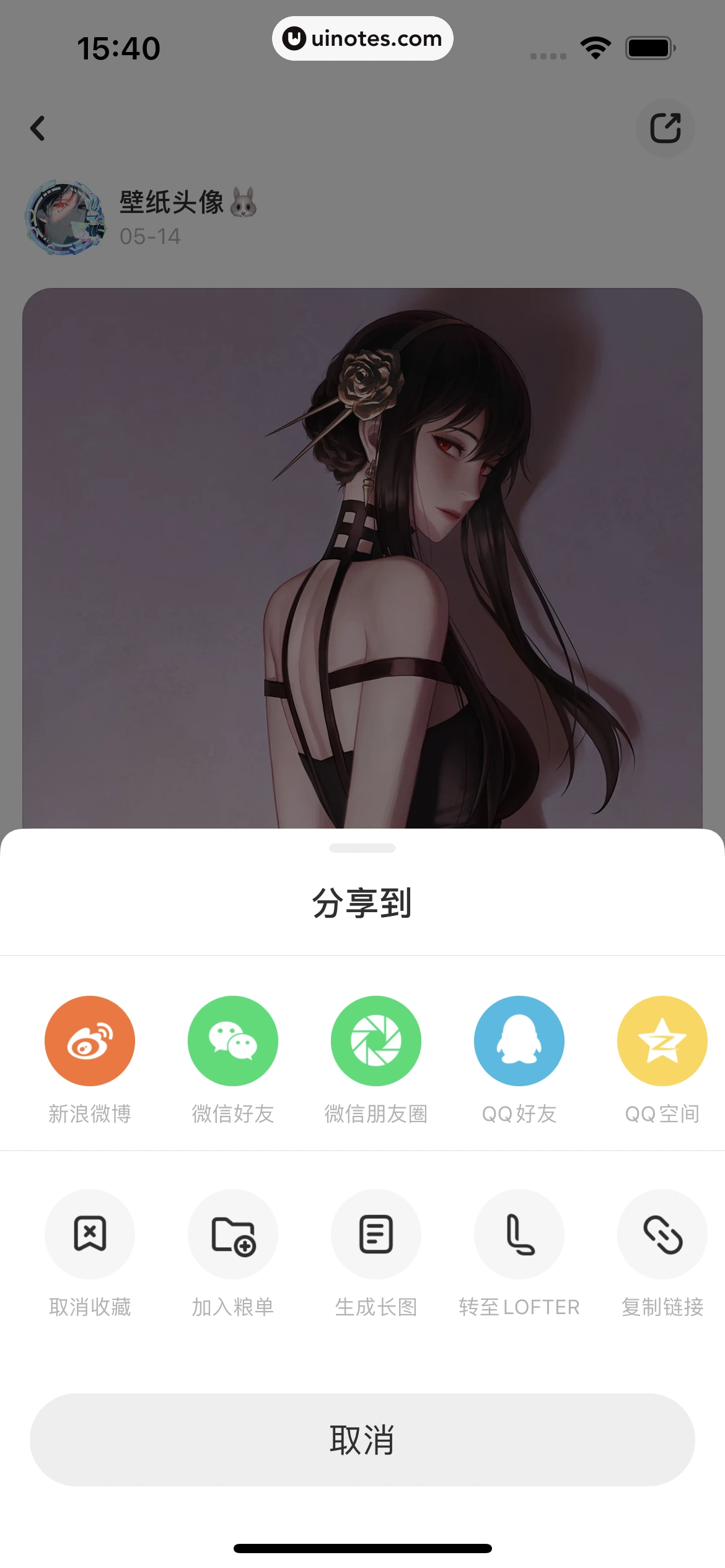Viewport: 725px width, 1568px height.
Task: Tap the 分享到 sheet title
Action: pyautogui.click(x=362, y=903)
